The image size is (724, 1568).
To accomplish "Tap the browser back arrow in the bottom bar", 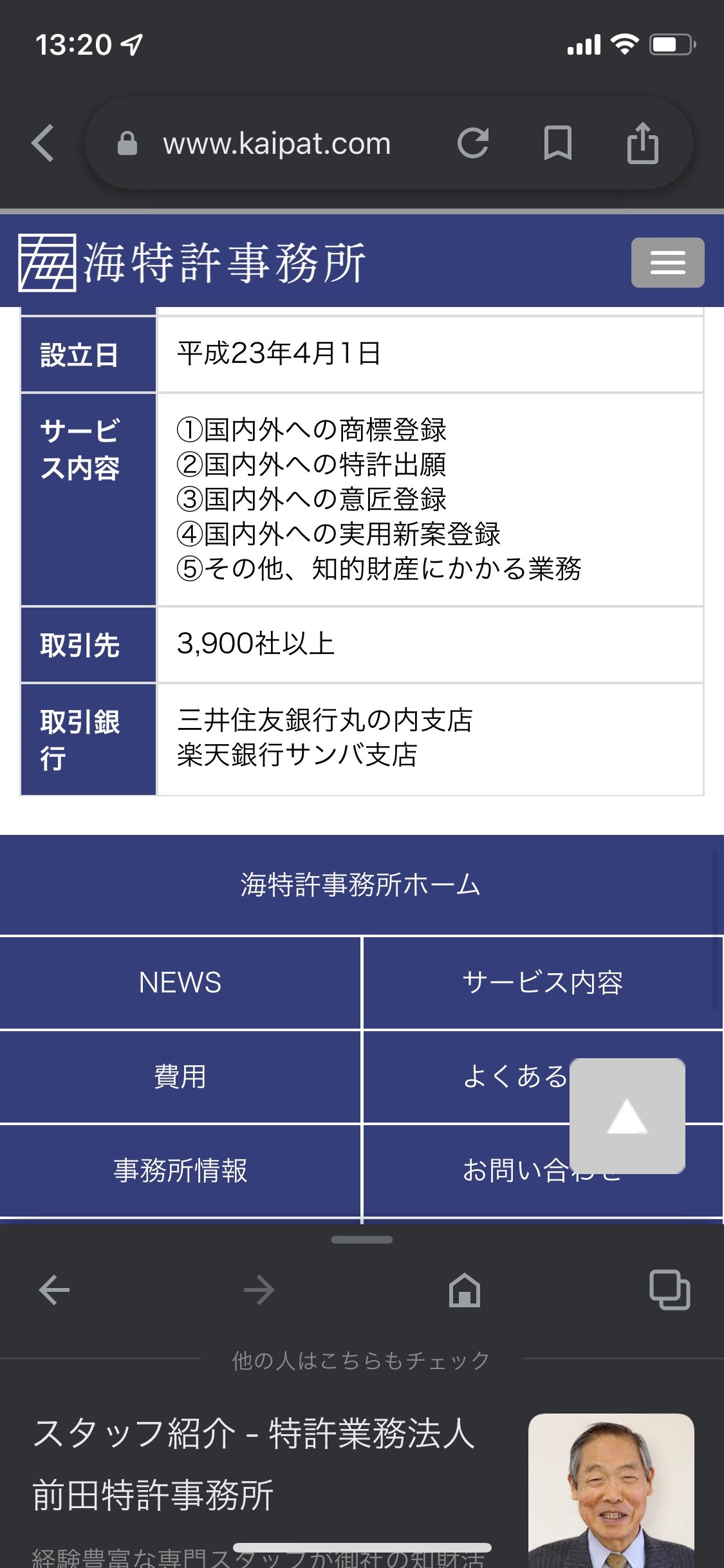I will coord(54,1290).
